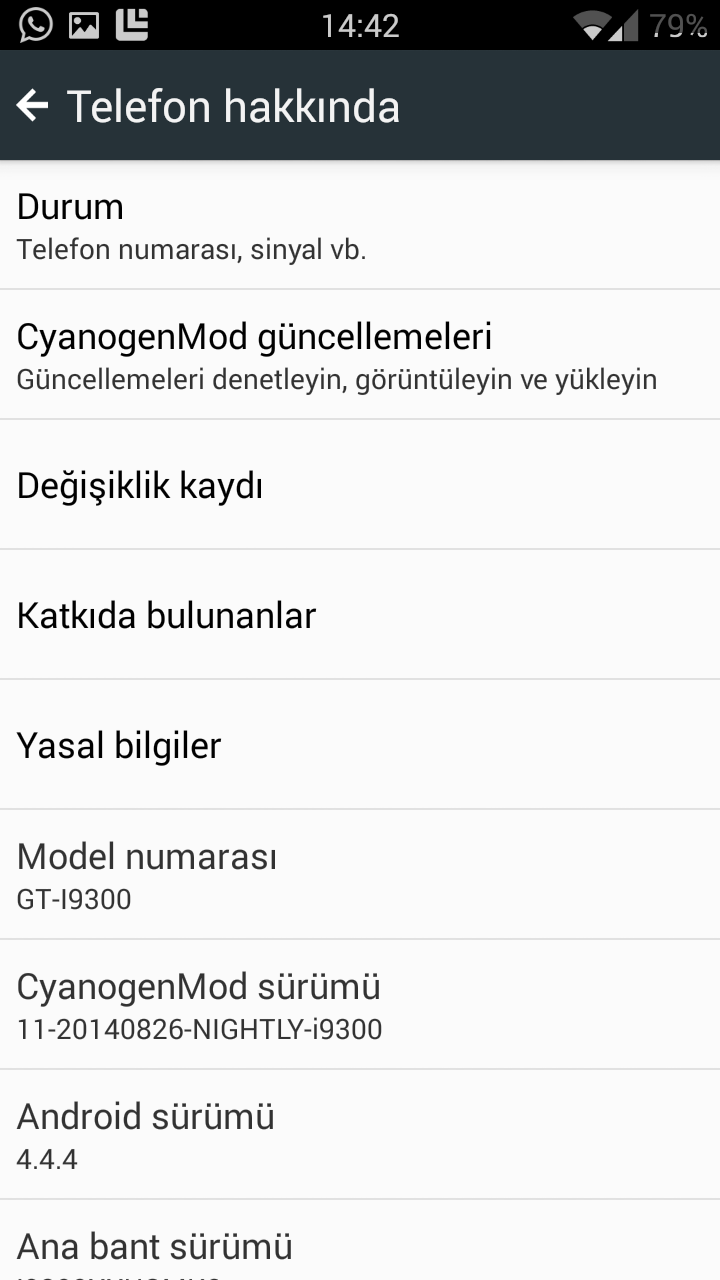The height and width of the screenshot is (1280, 720).
Task: Tap the Model numarası row
Action: pyautogui.click(x=360, y=875)
